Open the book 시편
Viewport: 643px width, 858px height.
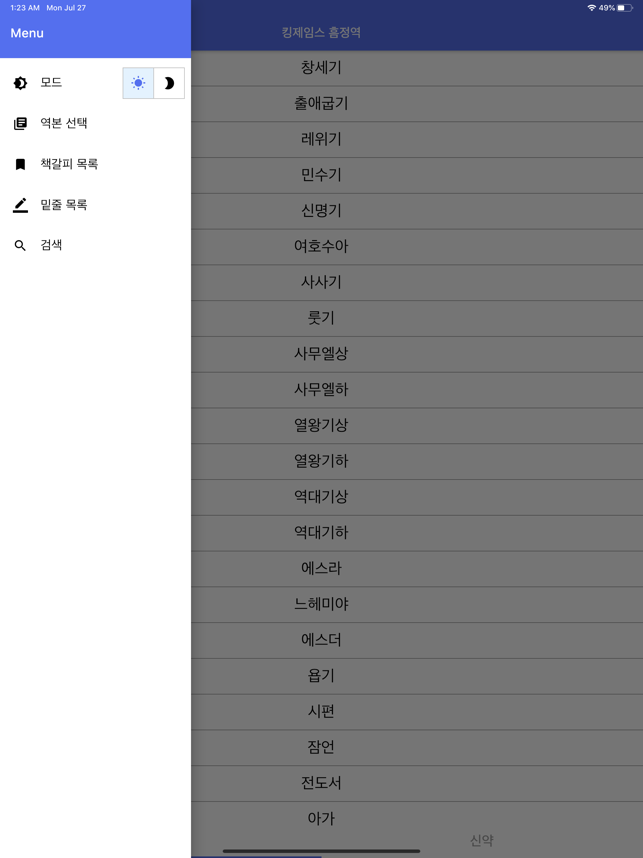pyautogui.click(x=321, y=711)
